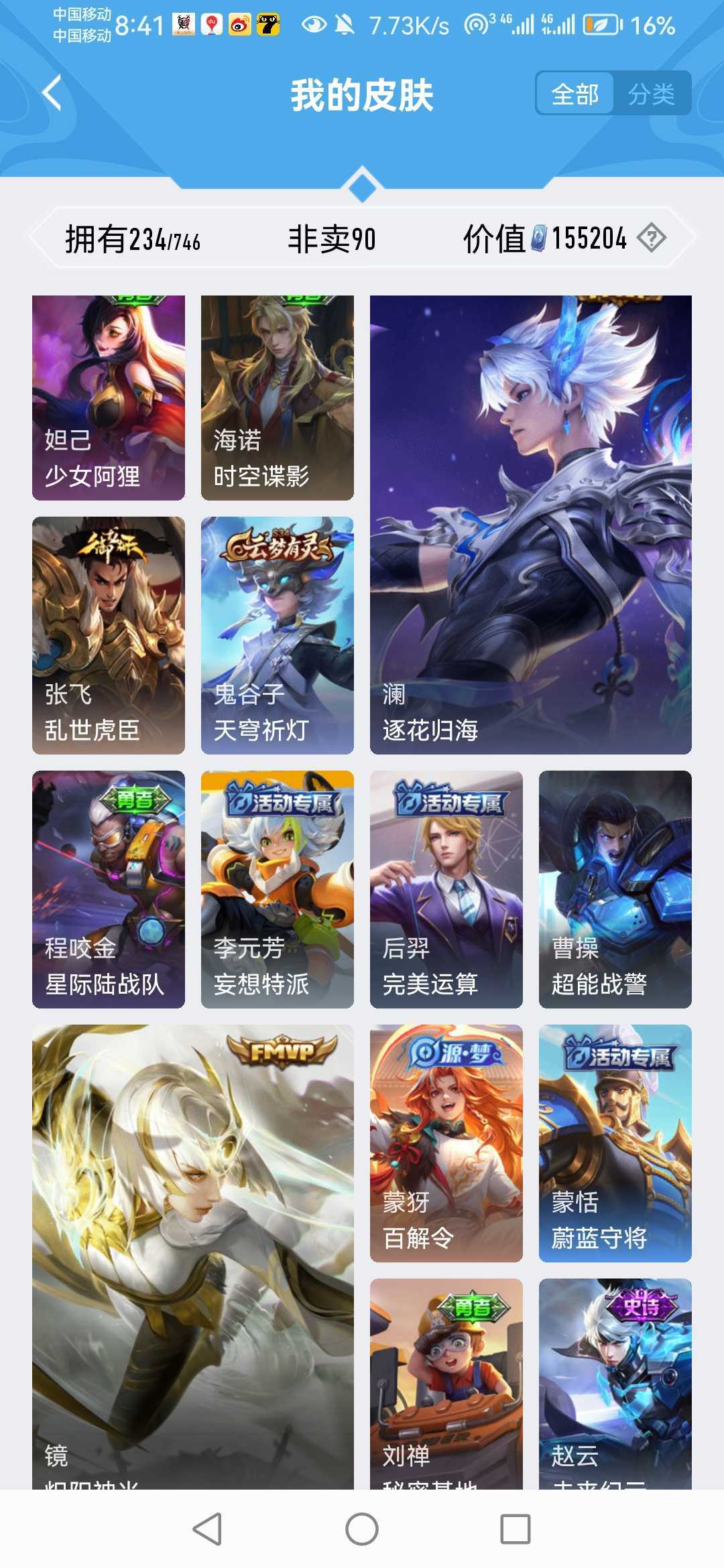
Task: Open 程咬金 星际陆战队 skin
Action: point(109,889)
